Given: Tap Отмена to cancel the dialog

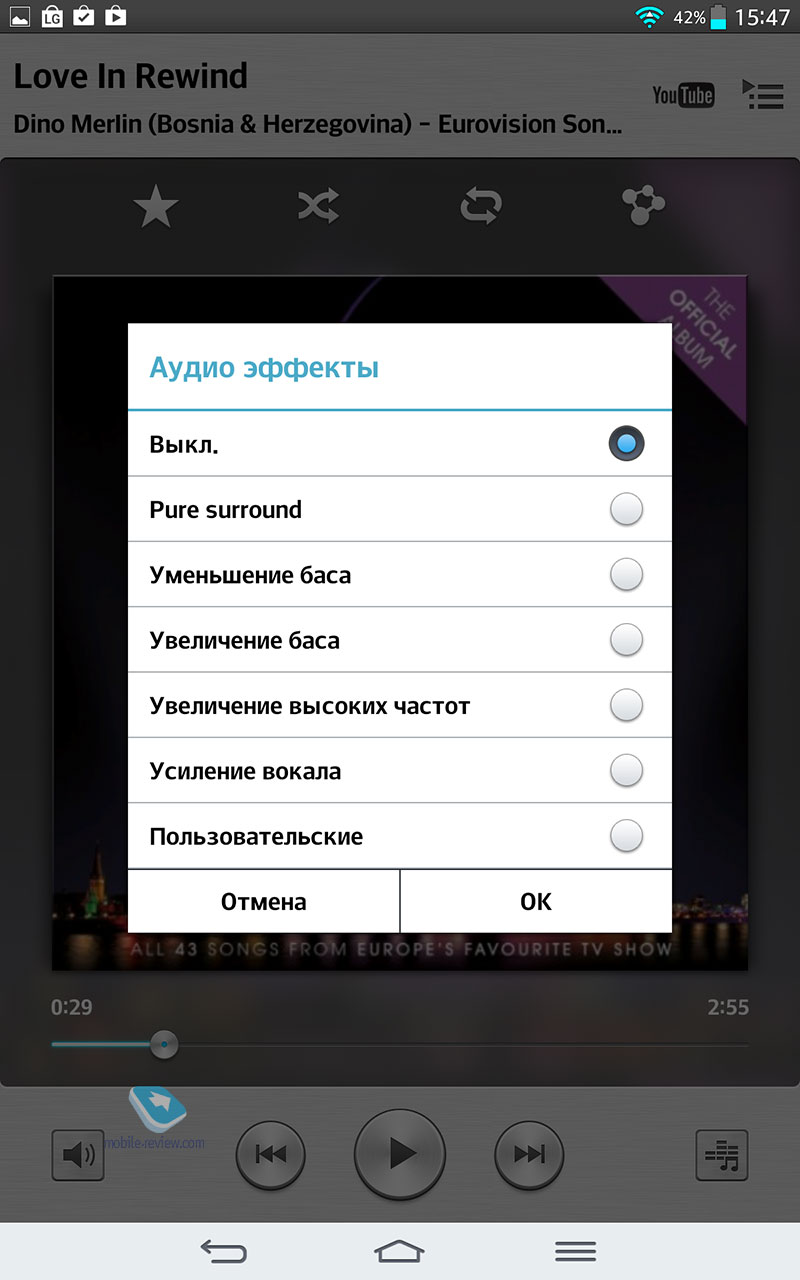Looking at the screenshot, I should click(264, 902).
